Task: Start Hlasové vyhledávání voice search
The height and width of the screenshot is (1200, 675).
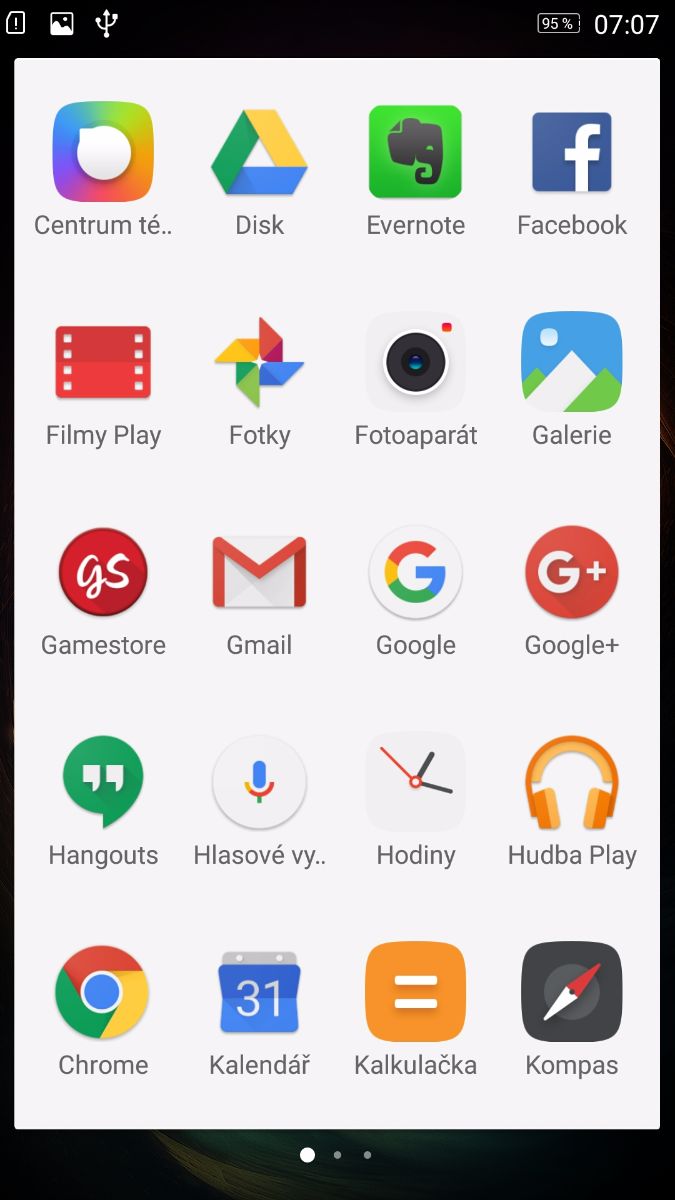Action: pyautogui.click(x=259, y=782)
